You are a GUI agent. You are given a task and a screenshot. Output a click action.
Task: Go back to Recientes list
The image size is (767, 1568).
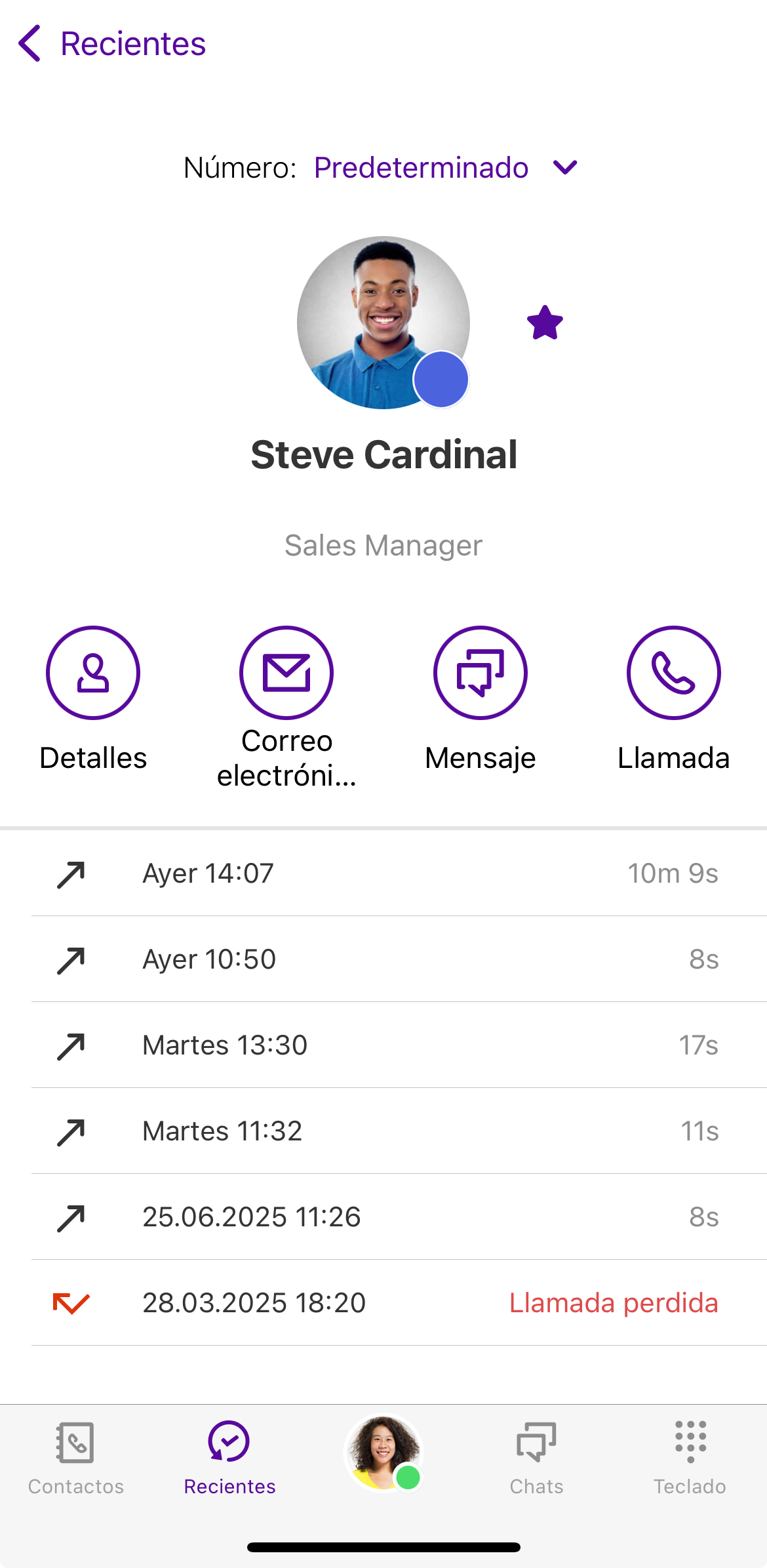(111, 44)
